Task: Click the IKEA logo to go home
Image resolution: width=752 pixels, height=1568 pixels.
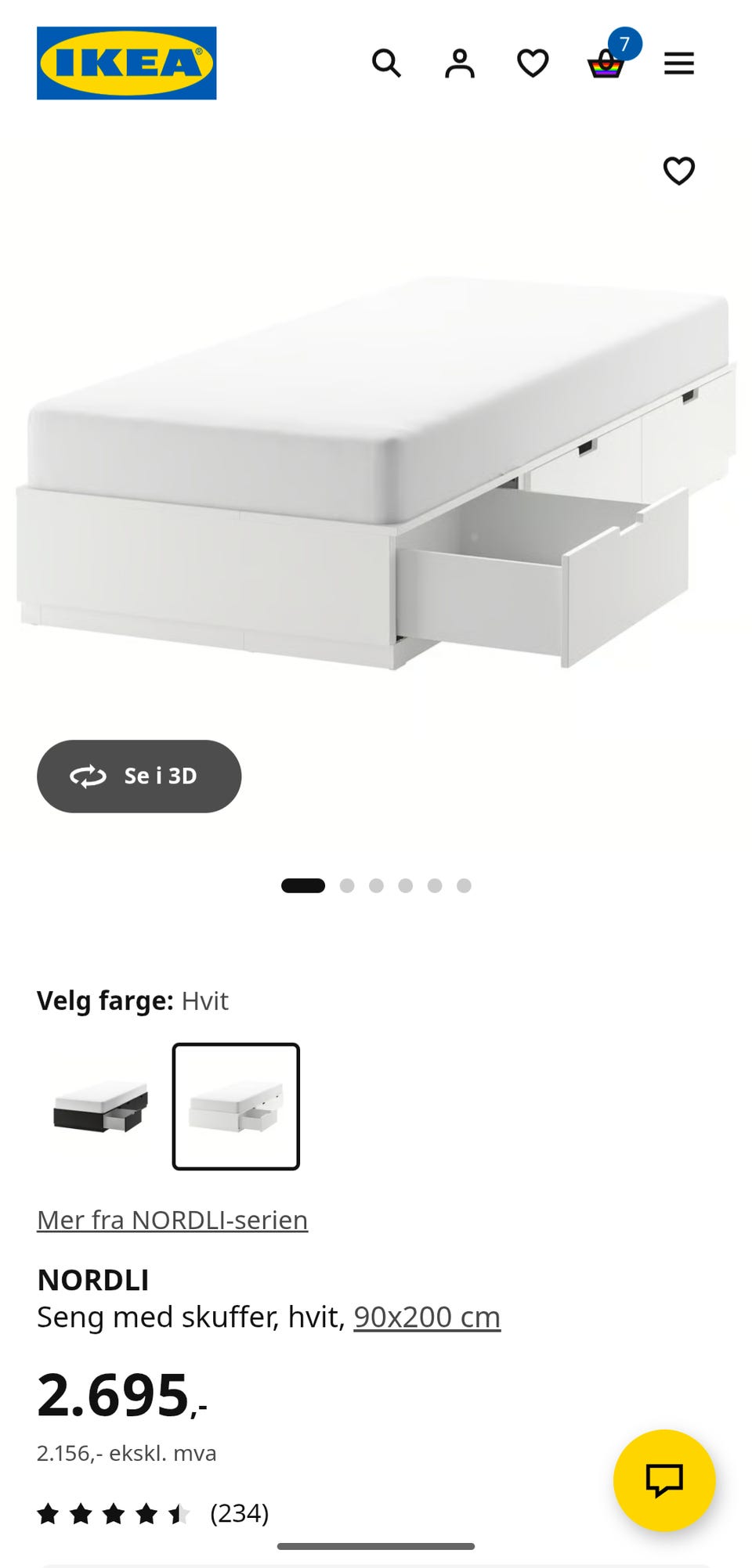Action: (125, 60)
